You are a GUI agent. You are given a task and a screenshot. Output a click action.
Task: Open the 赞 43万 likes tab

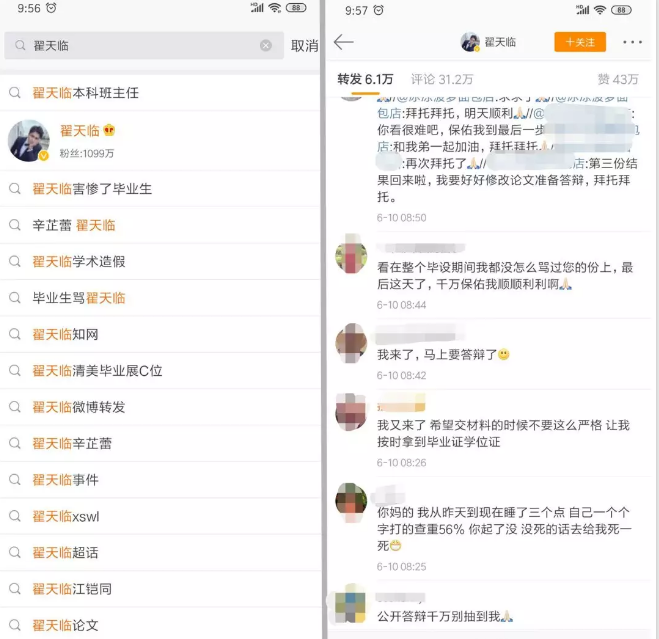coord(618,79)
